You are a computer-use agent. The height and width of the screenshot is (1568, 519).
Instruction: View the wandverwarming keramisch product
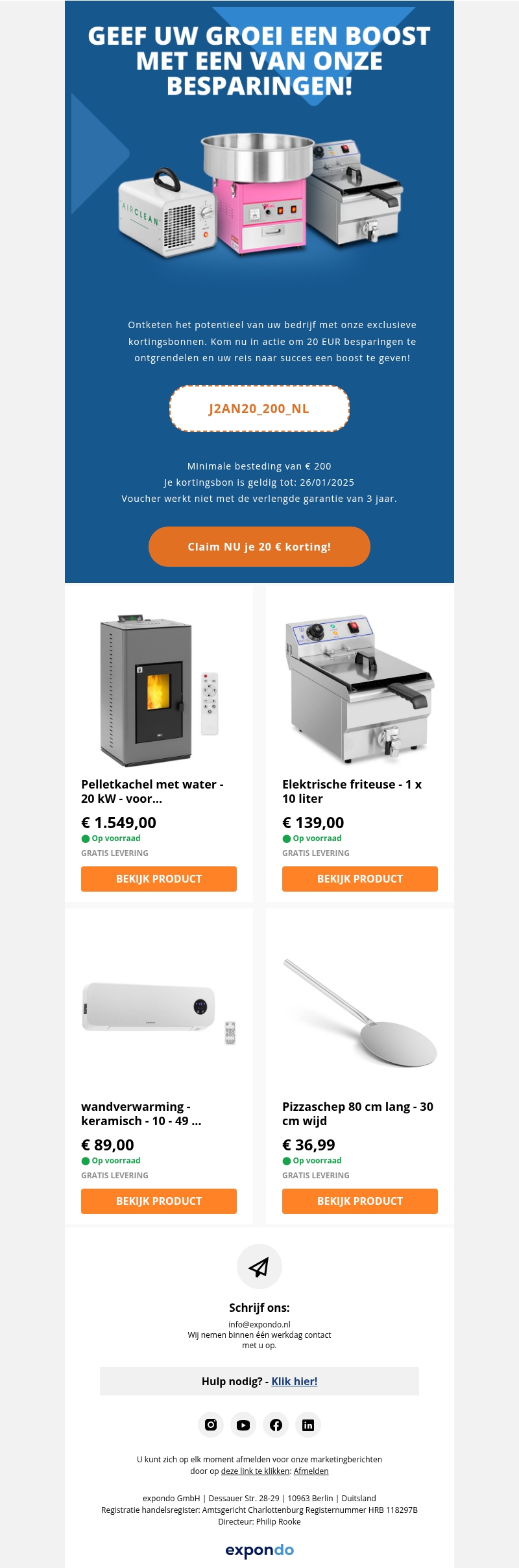(159, 1201)
